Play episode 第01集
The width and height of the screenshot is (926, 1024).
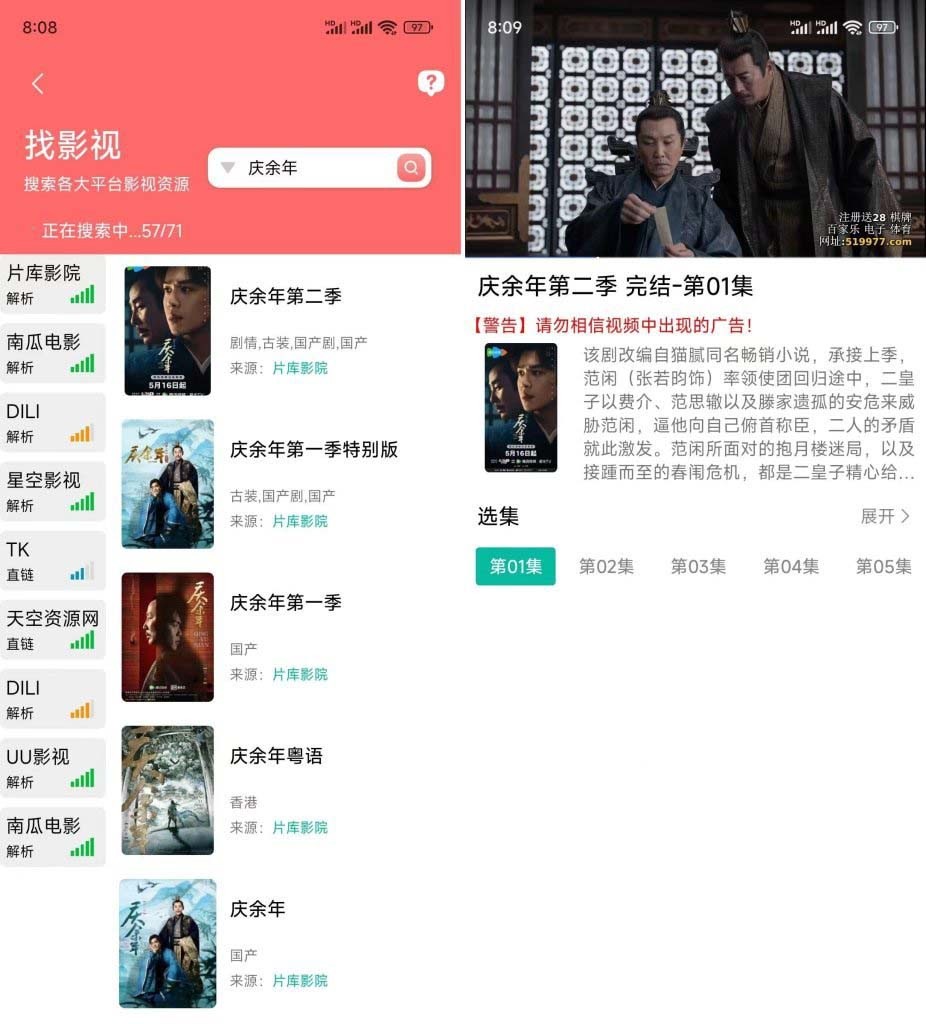click(515, 566)
